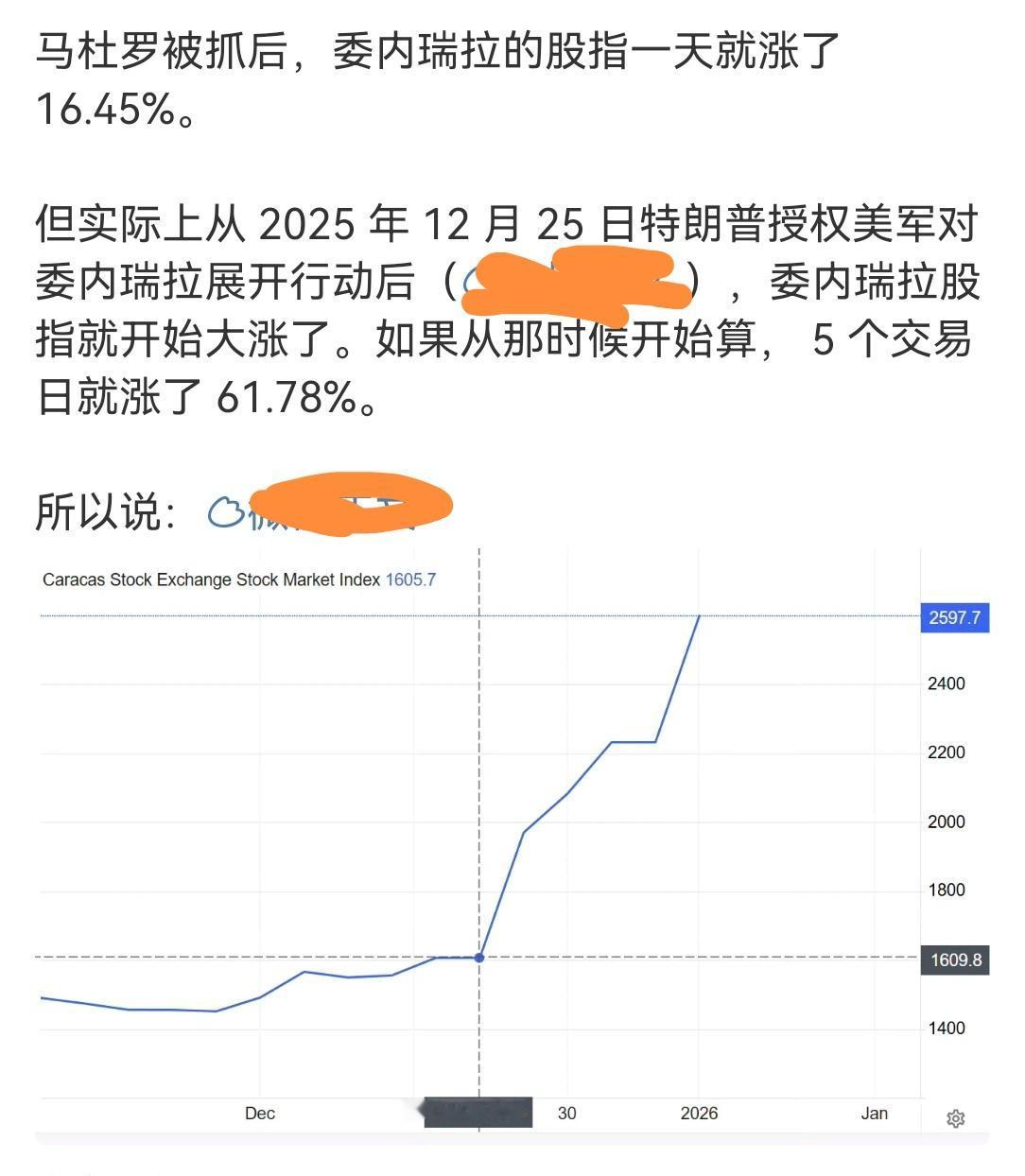Image resolution: width=1025 pixels, height=1176 pixels.
Task: Click the highlighted data point on the chart line
Action: click(479, 958)
